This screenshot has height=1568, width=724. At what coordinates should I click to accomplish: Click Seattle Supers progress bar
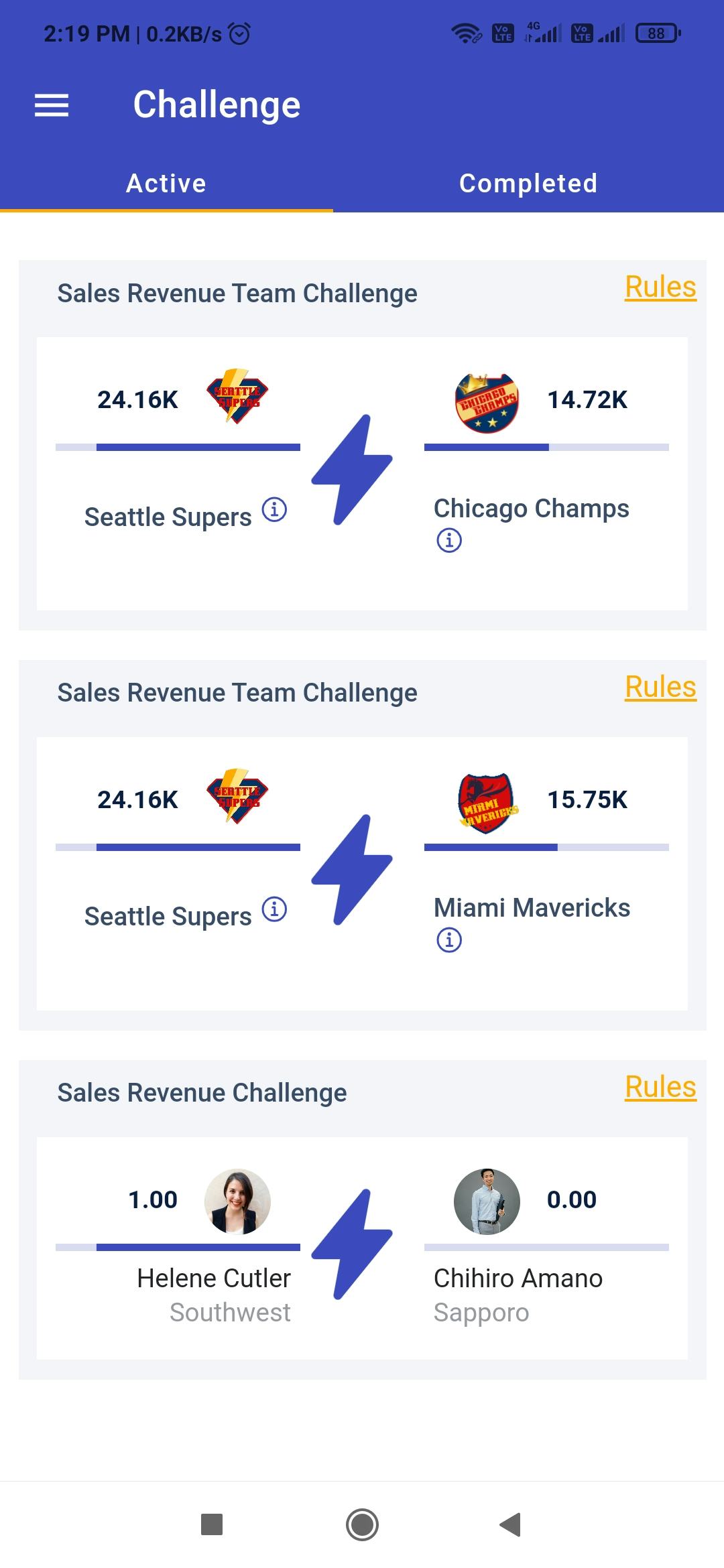tap(178, 446)
